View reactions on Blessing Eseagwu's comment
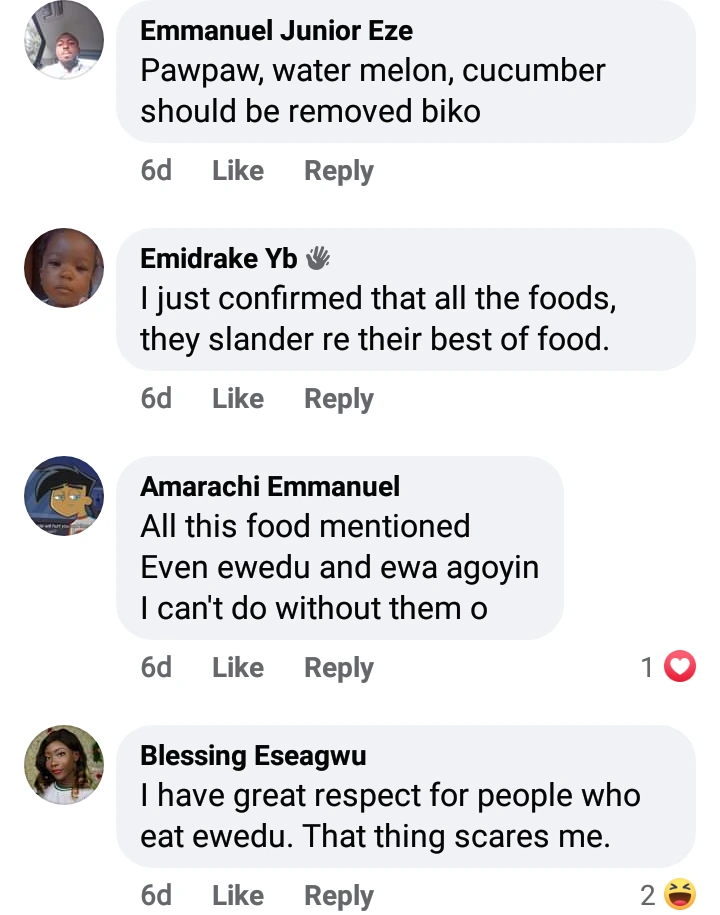Image resolution: width=720 pixels, height=915 pixels. coord(668,895)
